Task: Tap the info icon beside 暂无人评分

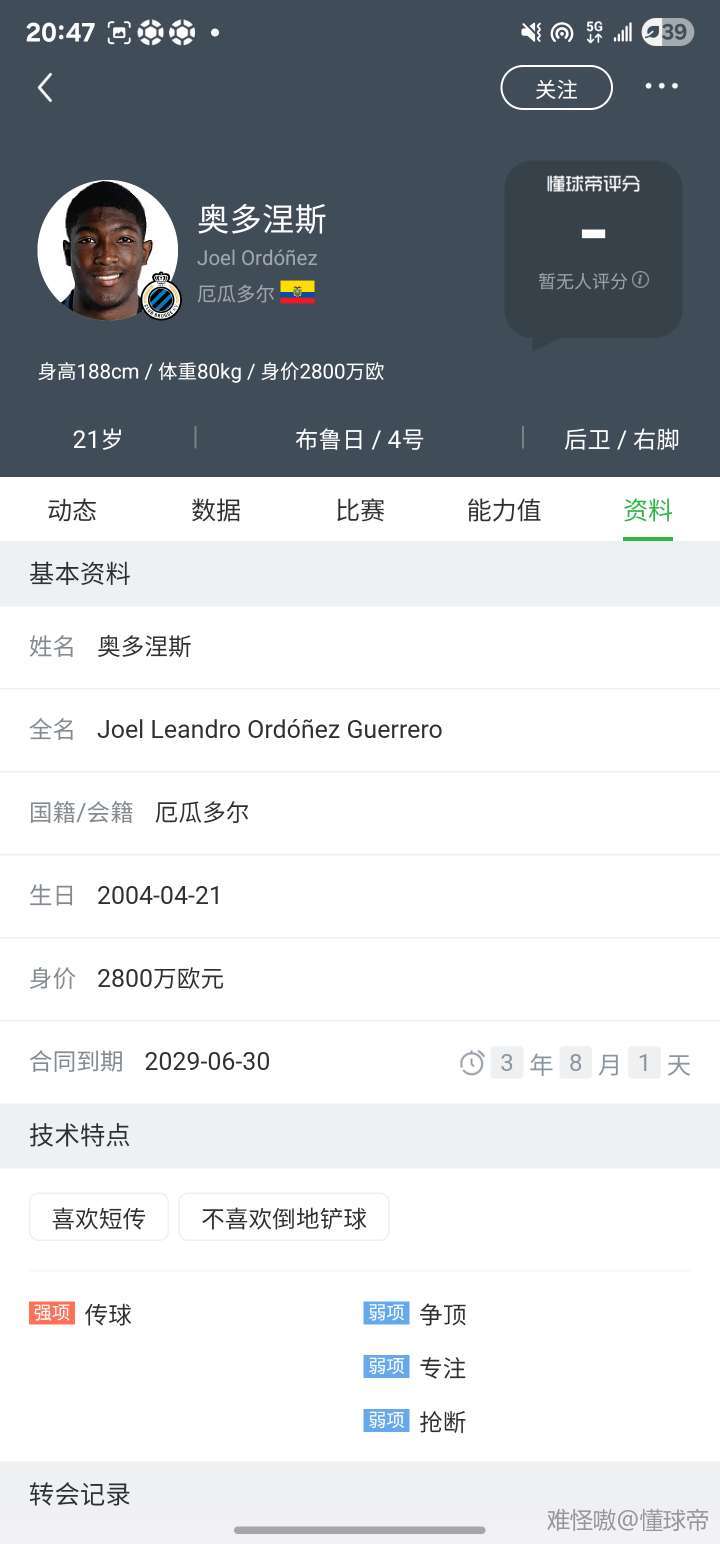Action: (x=641, y=280)
